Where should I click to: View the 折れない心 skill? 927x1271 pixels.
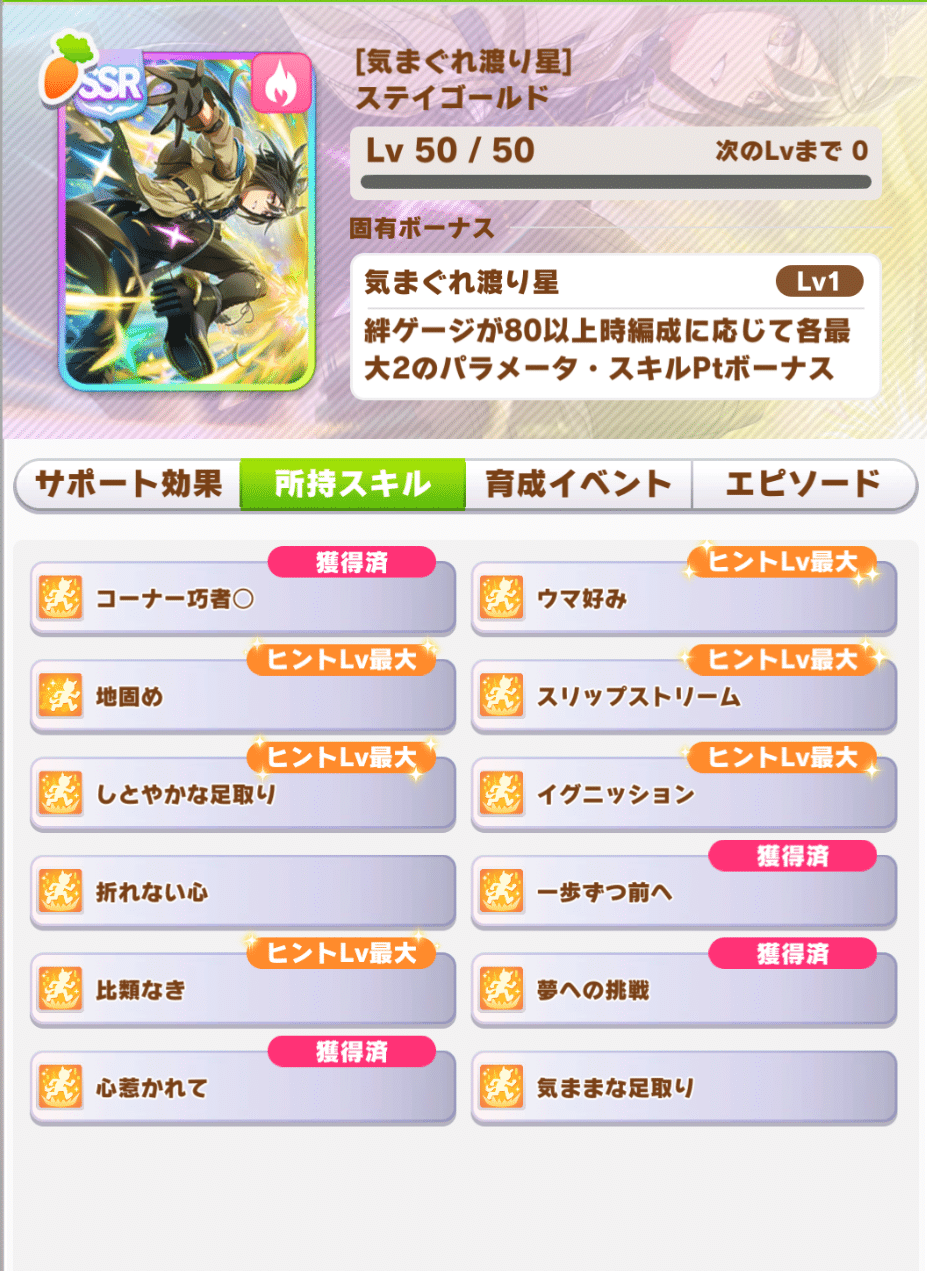[x=243, y=892]
